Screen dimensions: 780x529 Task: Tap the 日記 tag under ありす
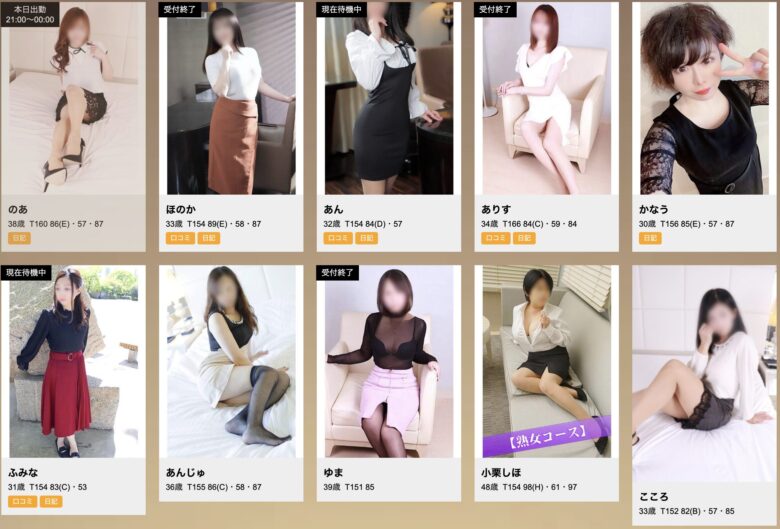pyautogui.click(x=524, y=238)
